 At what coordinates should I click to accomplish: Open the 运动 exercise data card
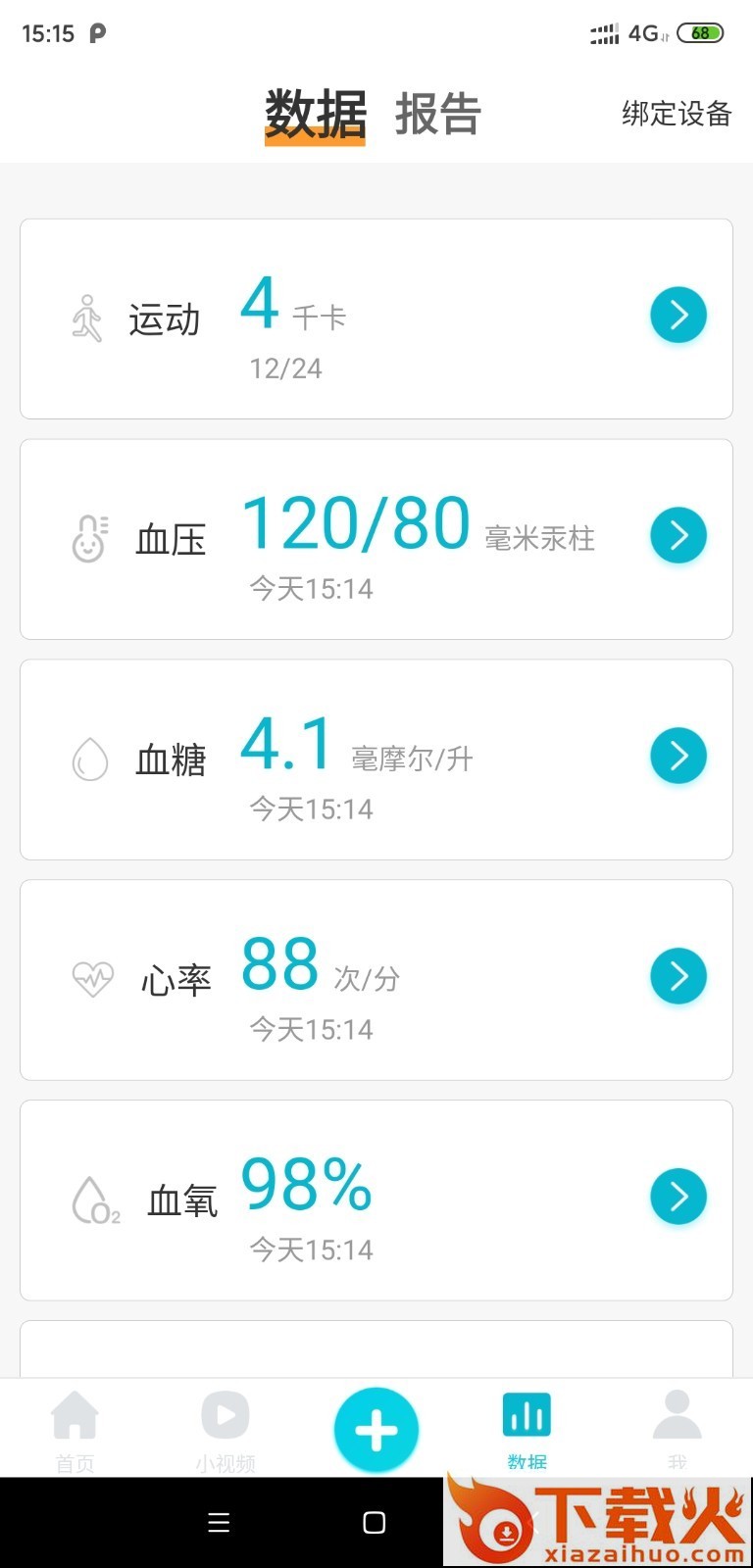click(376, 318)
